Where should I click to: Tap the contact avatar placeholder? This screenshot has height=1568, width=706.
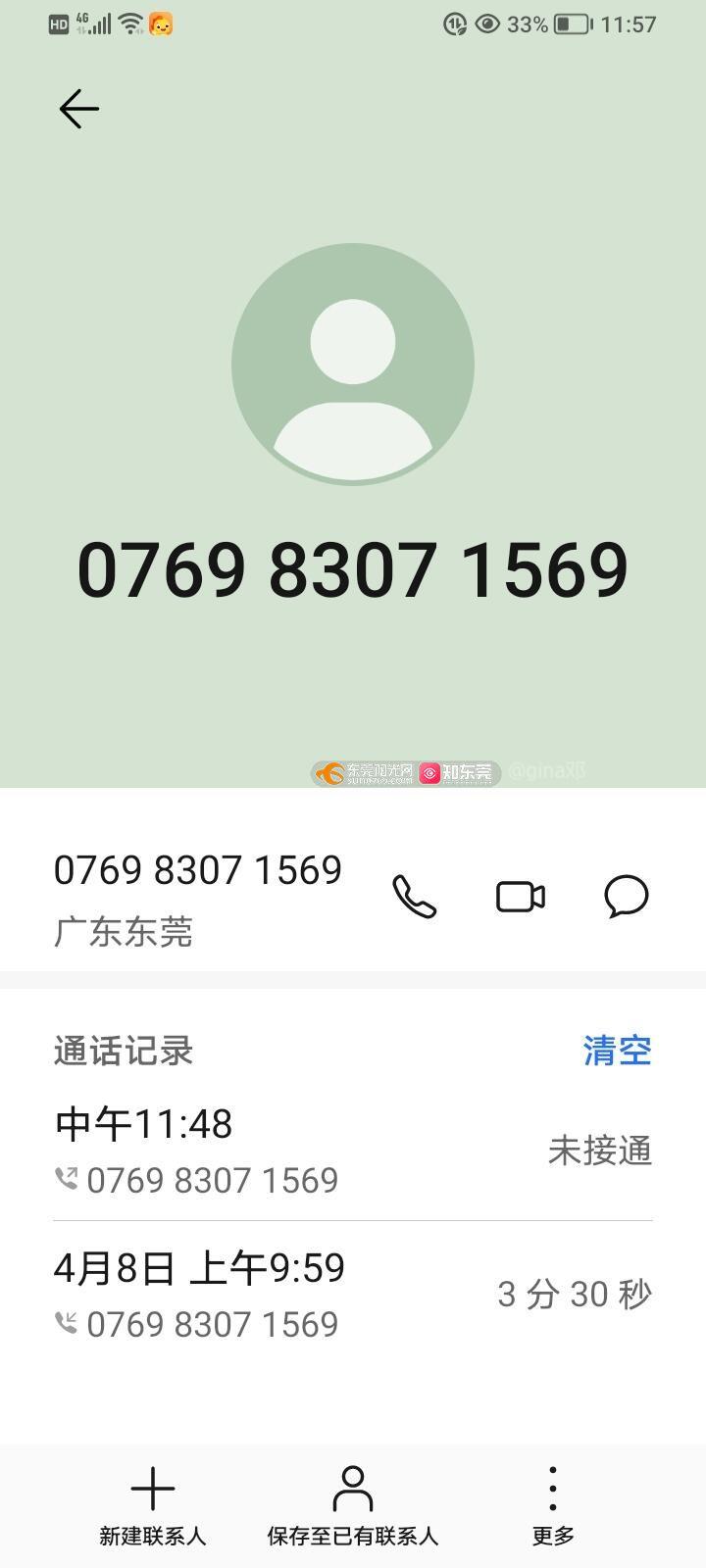[353, 364]
